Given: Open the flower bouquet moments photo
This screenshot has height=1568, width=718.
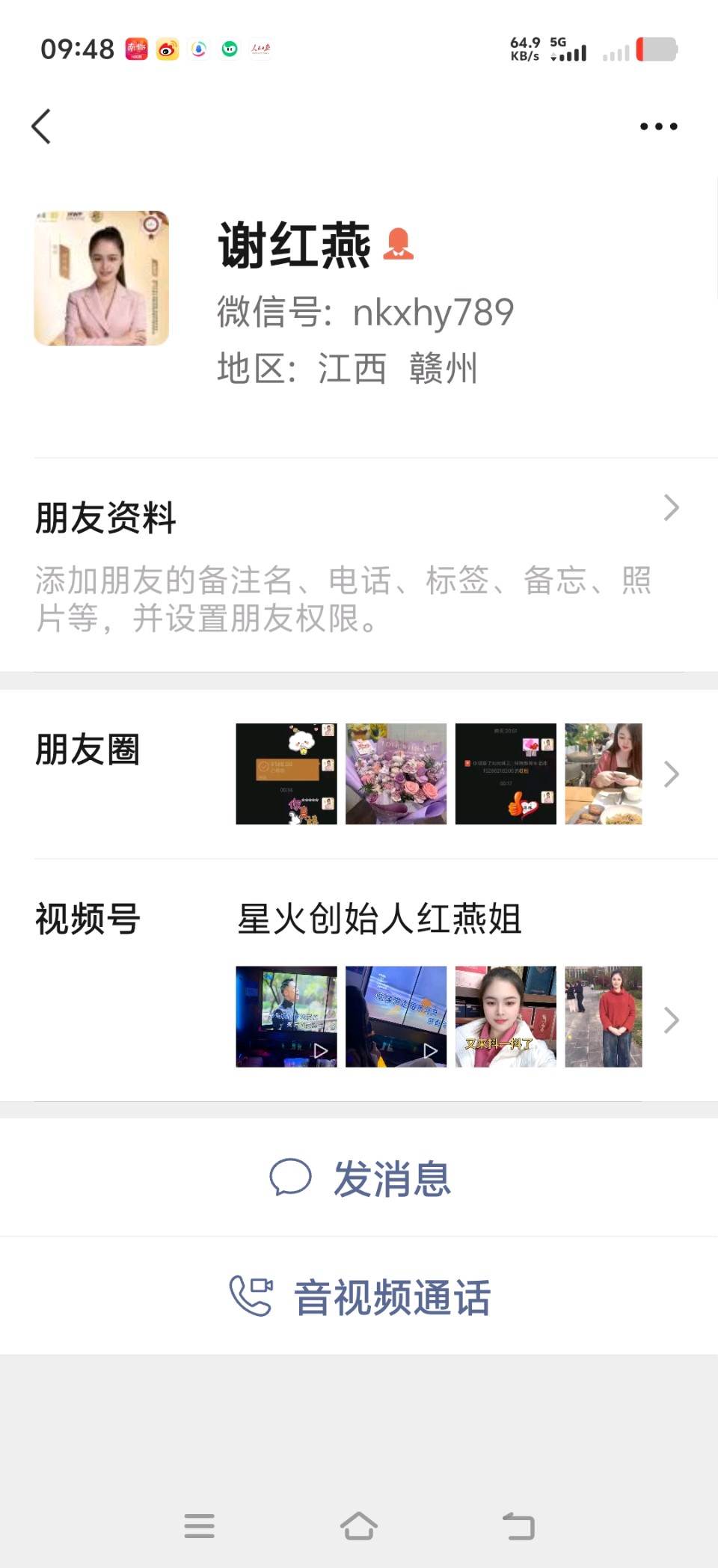Looking at the screenshot, I should tap(396, 774).
